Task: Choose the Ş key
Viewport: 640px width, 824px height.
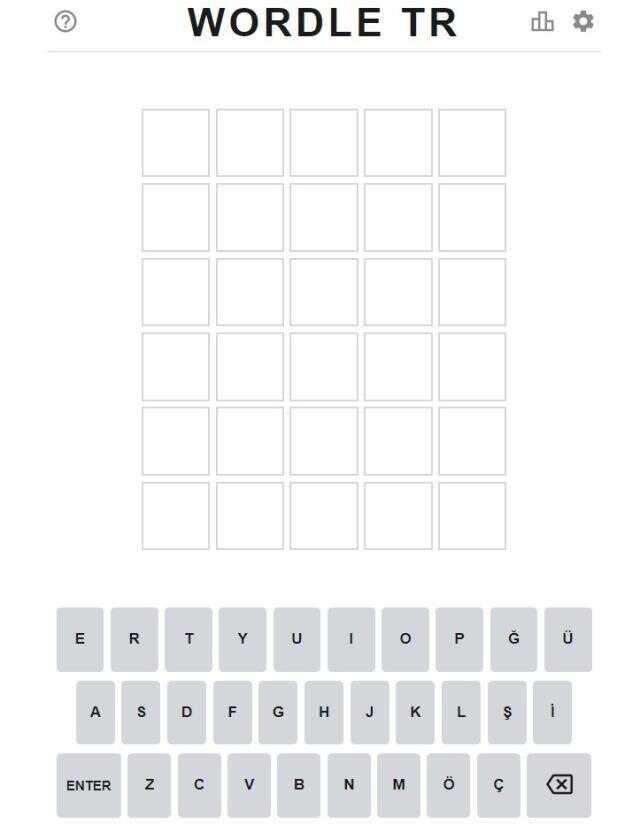Action: coord(507,712)
